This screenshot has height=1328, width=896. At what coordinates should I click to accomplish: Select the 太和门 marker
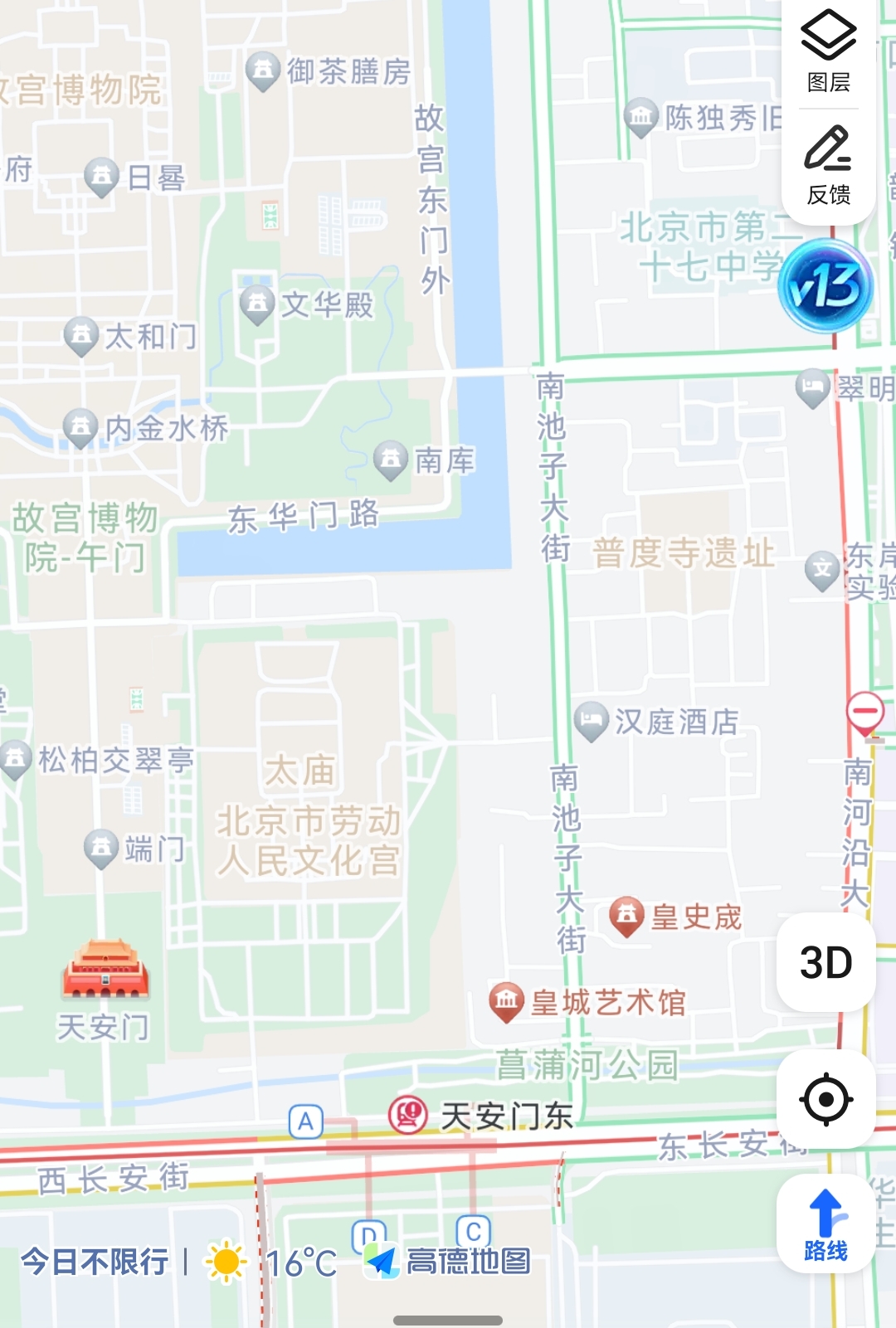[81, 336]
